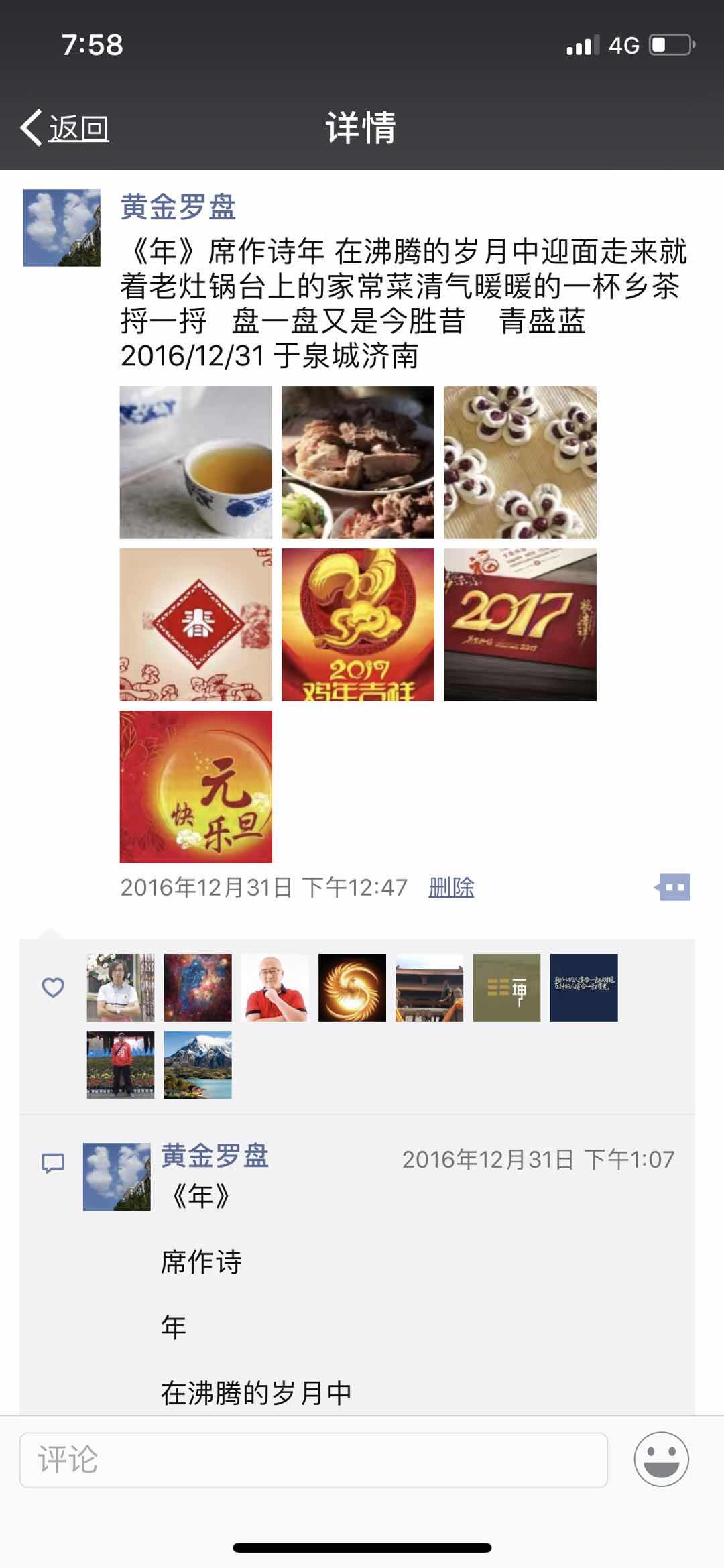Open the 春 paper-cut image
This screenshot has width=724, height=1568.
[196, 625]
